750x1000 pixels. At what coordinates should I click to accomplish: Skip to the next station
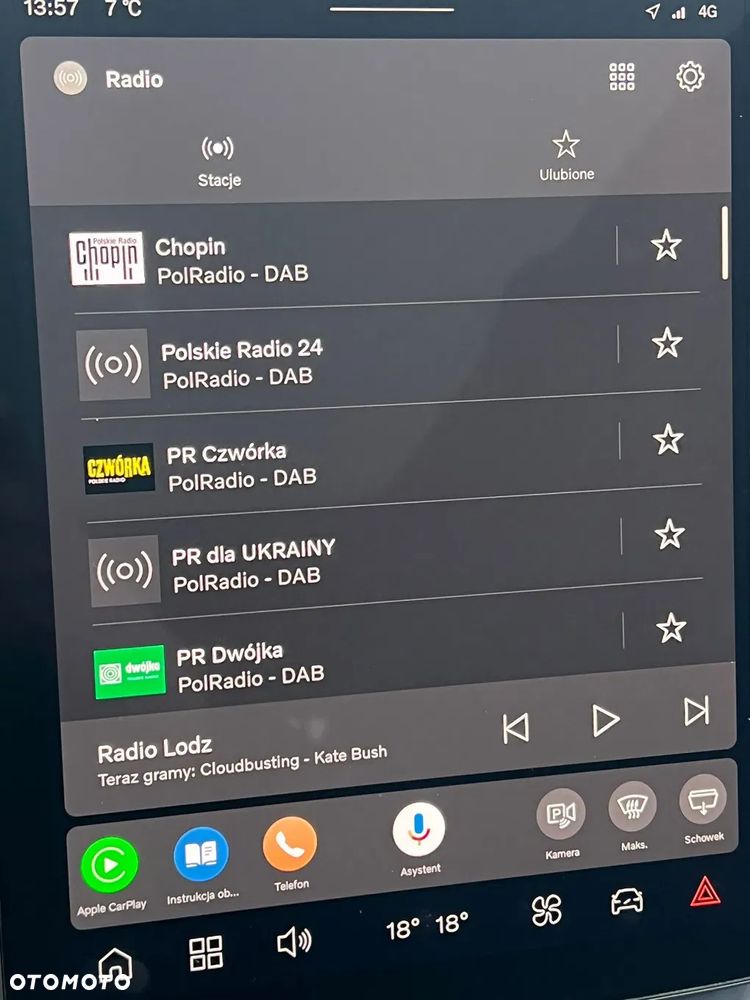coord(696,711)
